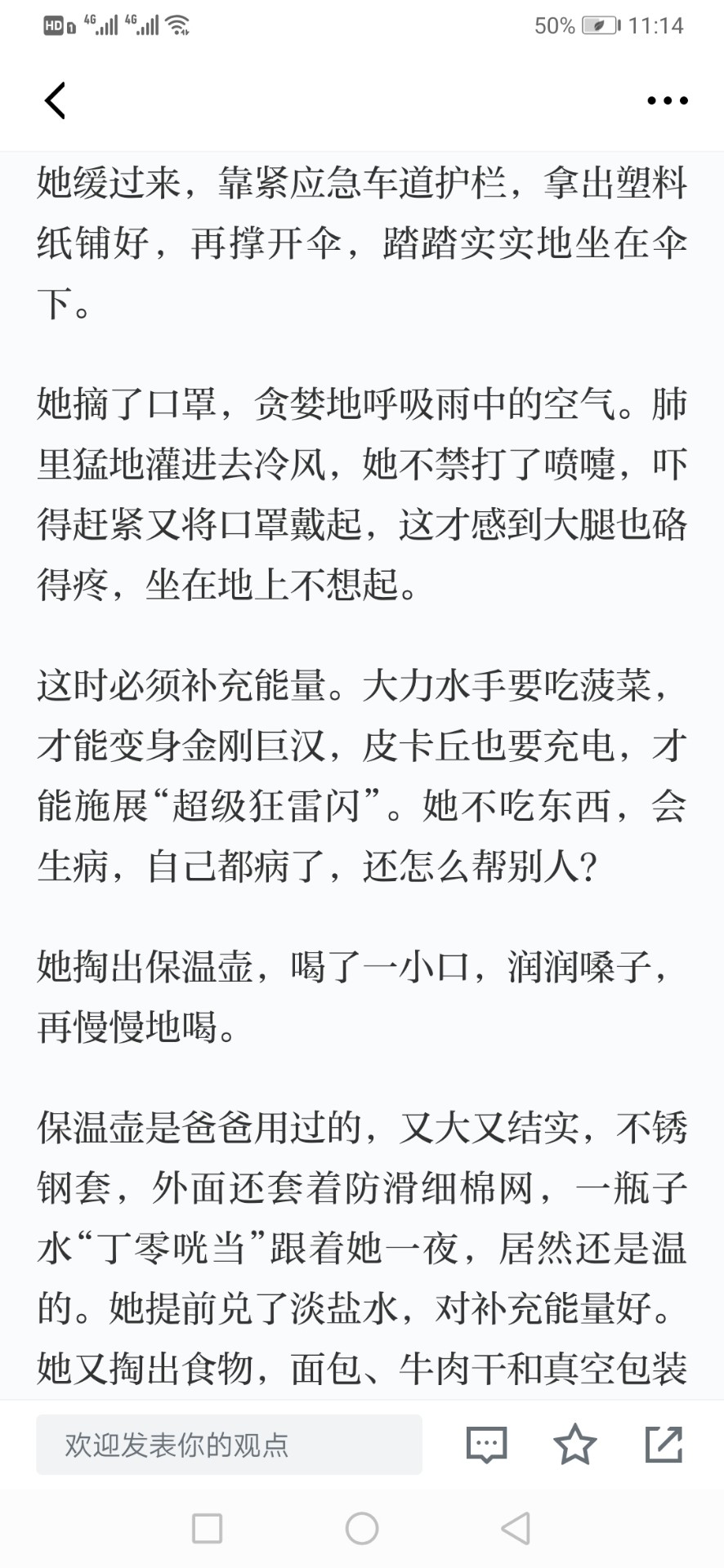Open the three-dot overflow menu

click(667, 100)
